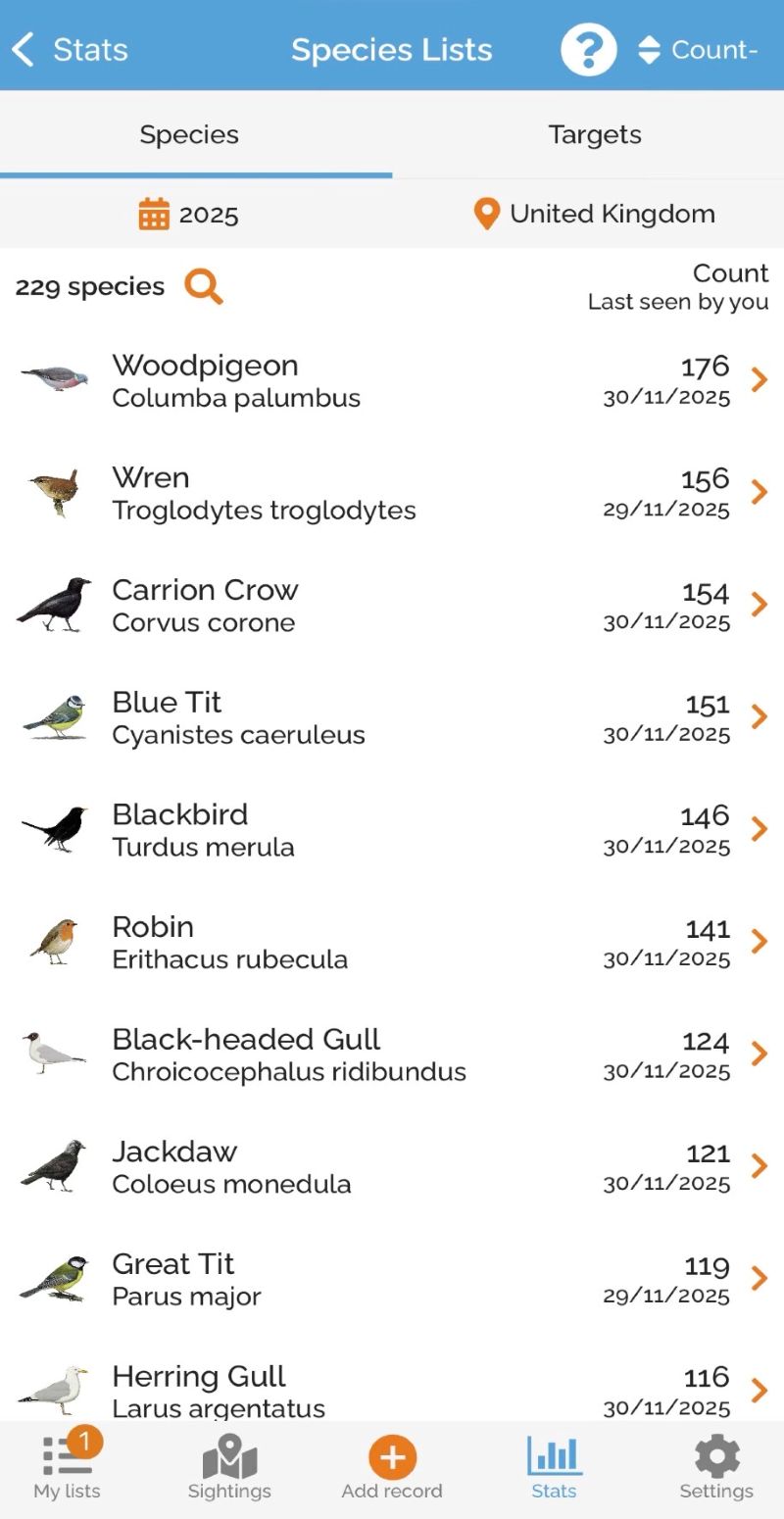This screenshot has height=1519, width=784.
Task: Open the Sightings map tab
Action: click(x=229, y=1467)
